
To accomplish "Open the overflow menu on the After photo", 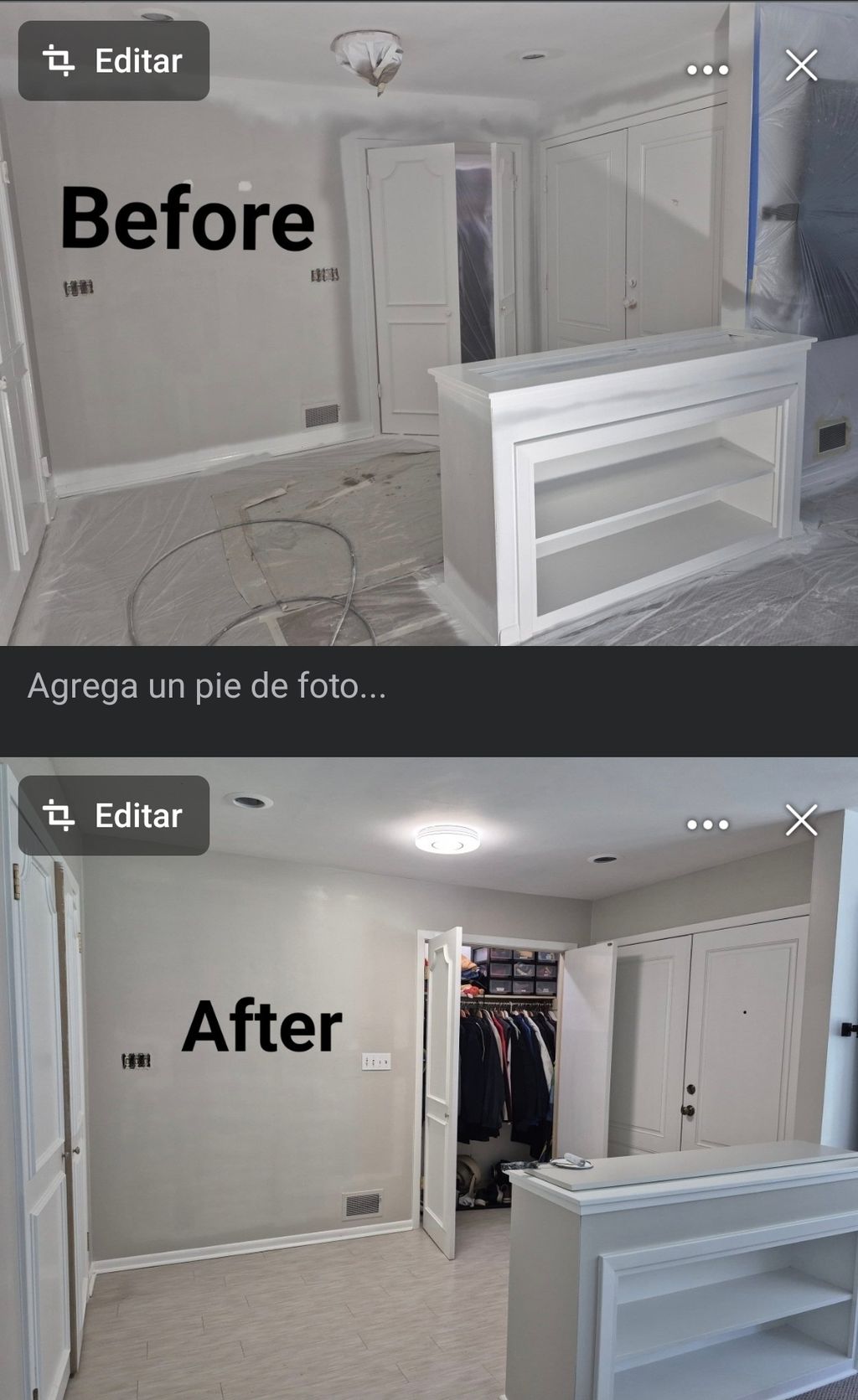I will 707,824.
